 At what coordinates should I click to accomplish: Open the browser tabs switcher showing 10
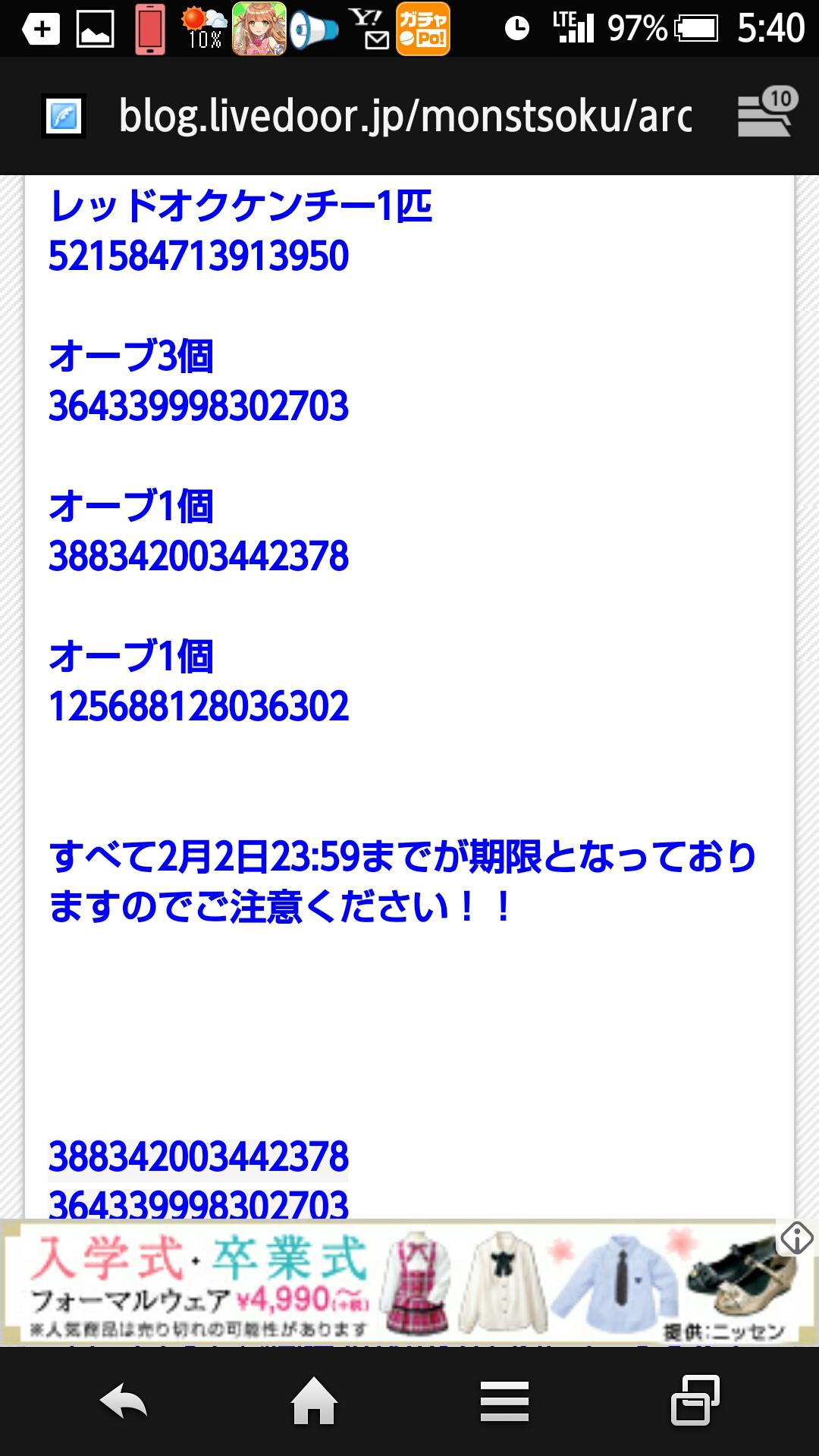click(767, 114)
